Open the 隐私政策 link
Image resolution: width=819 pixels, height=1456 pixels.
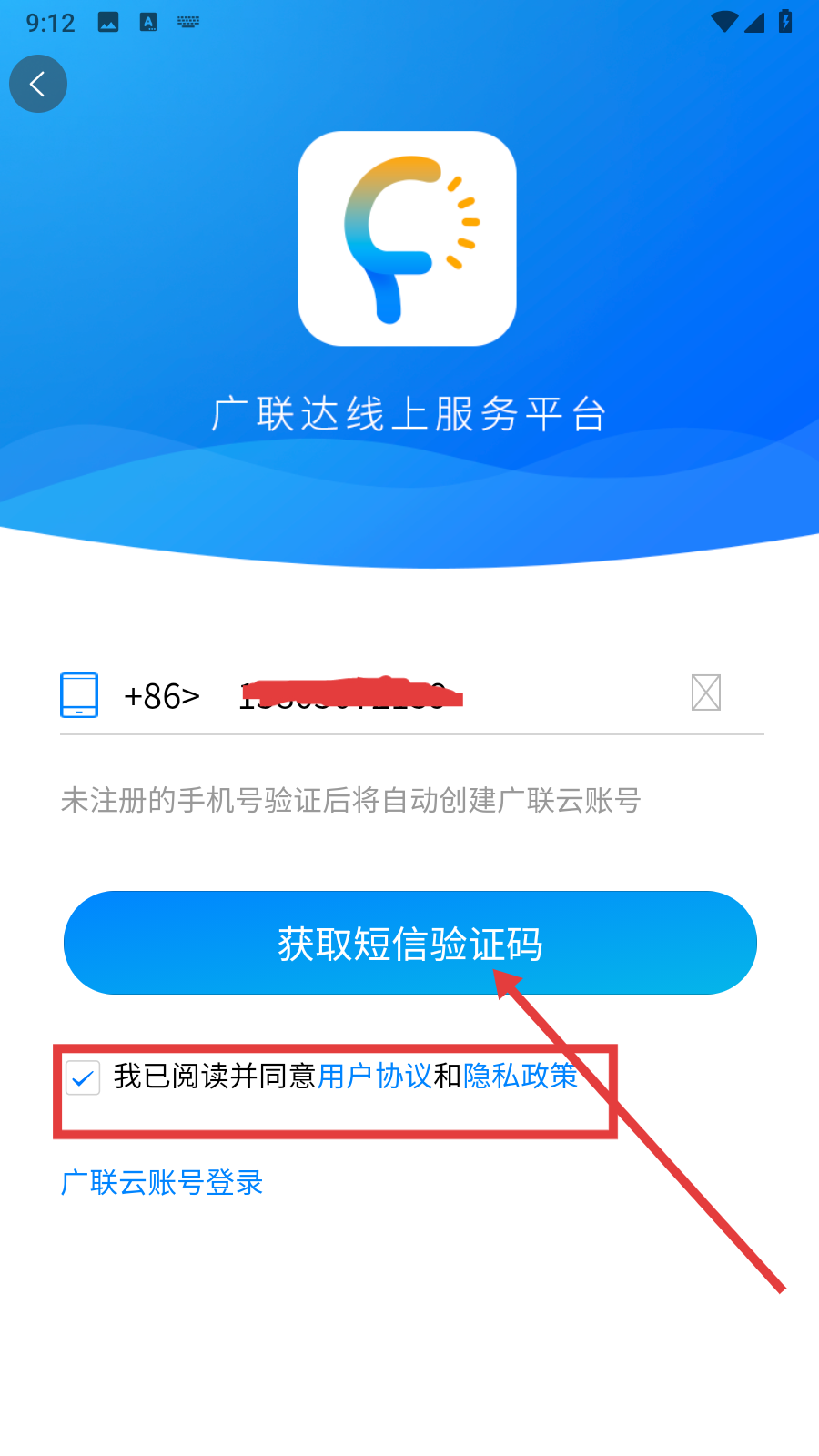(x=521, y=1077)
